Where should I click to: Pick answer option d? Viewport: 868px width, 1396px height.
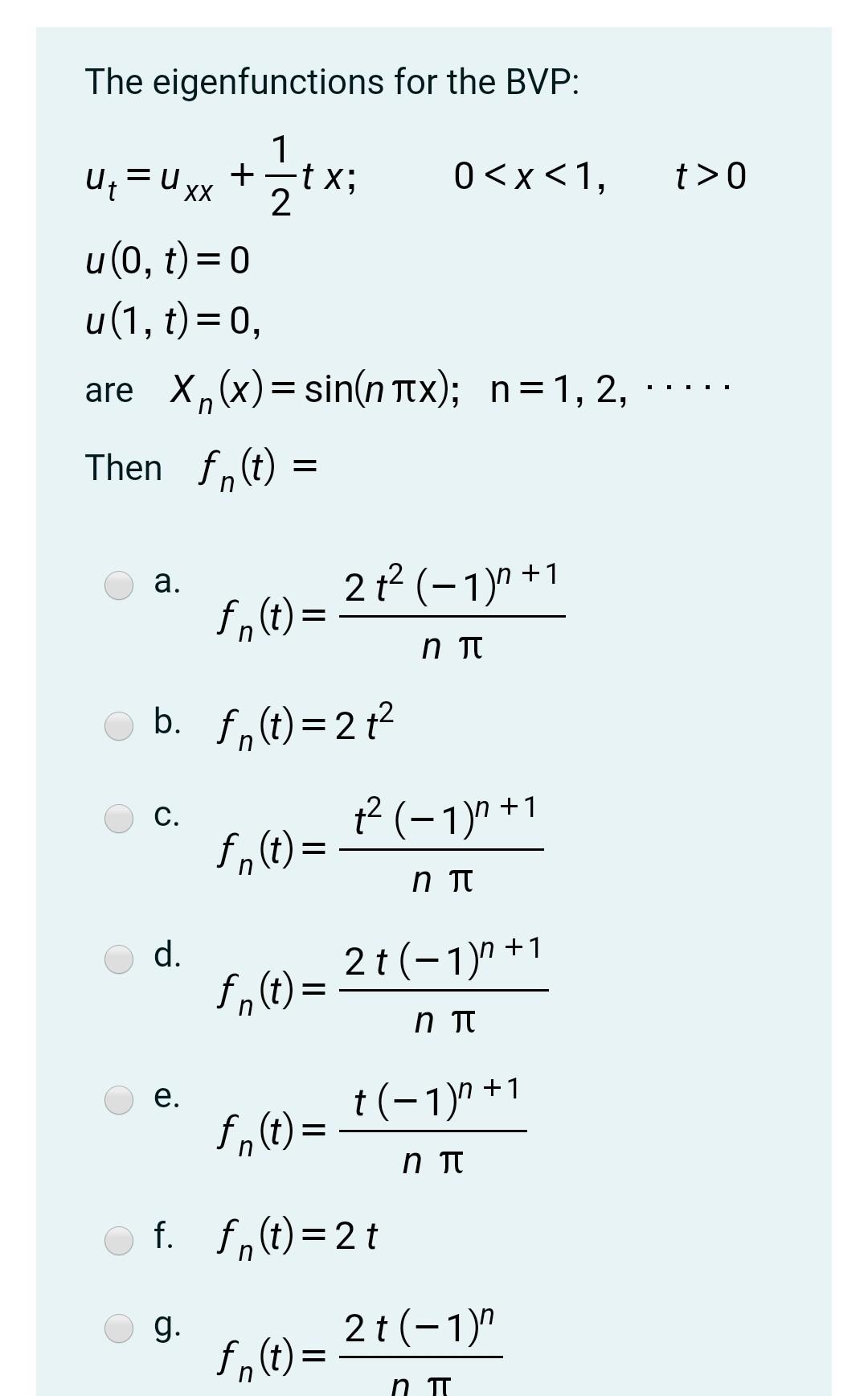point(120,959)
